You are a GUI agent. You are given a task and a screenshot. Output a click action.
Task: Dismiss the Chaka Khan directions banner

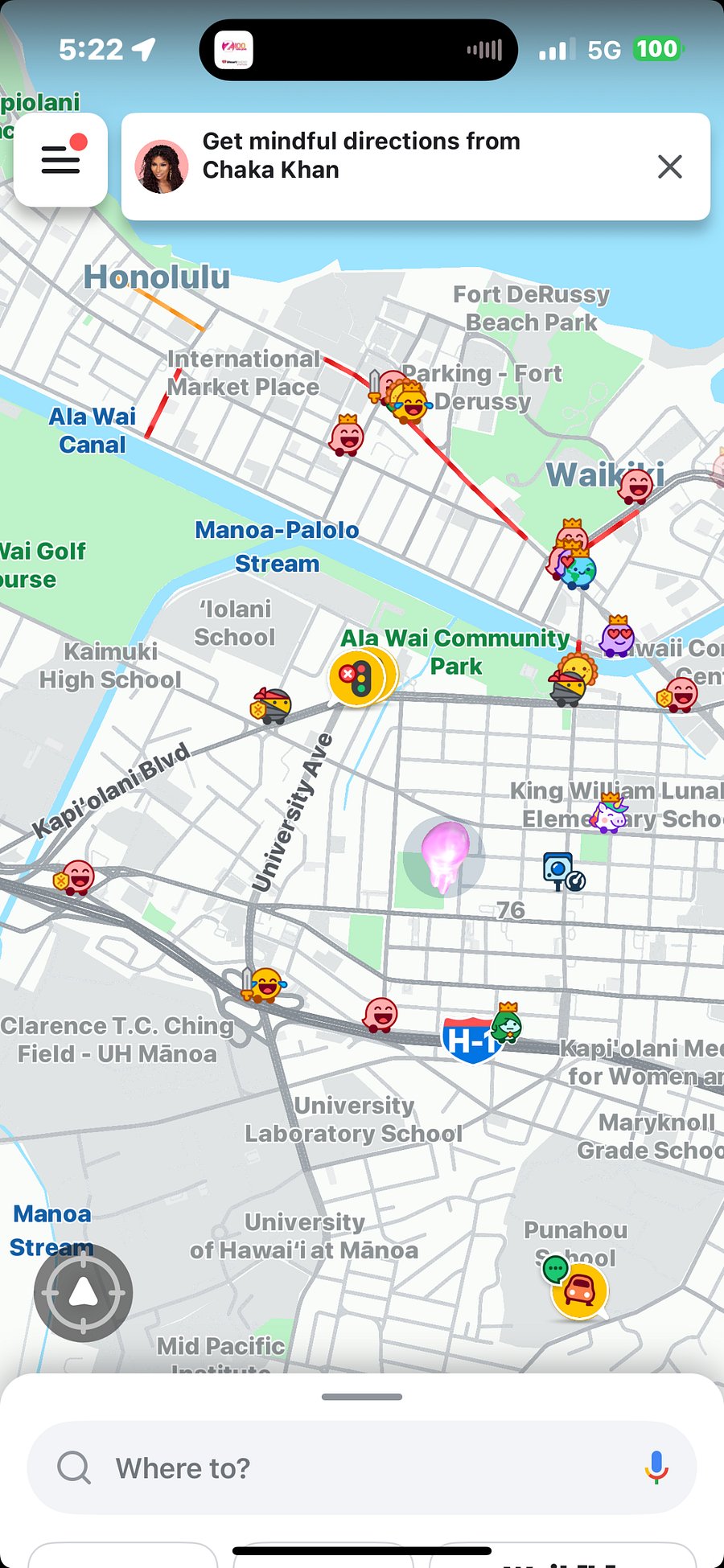pos(669,166)
